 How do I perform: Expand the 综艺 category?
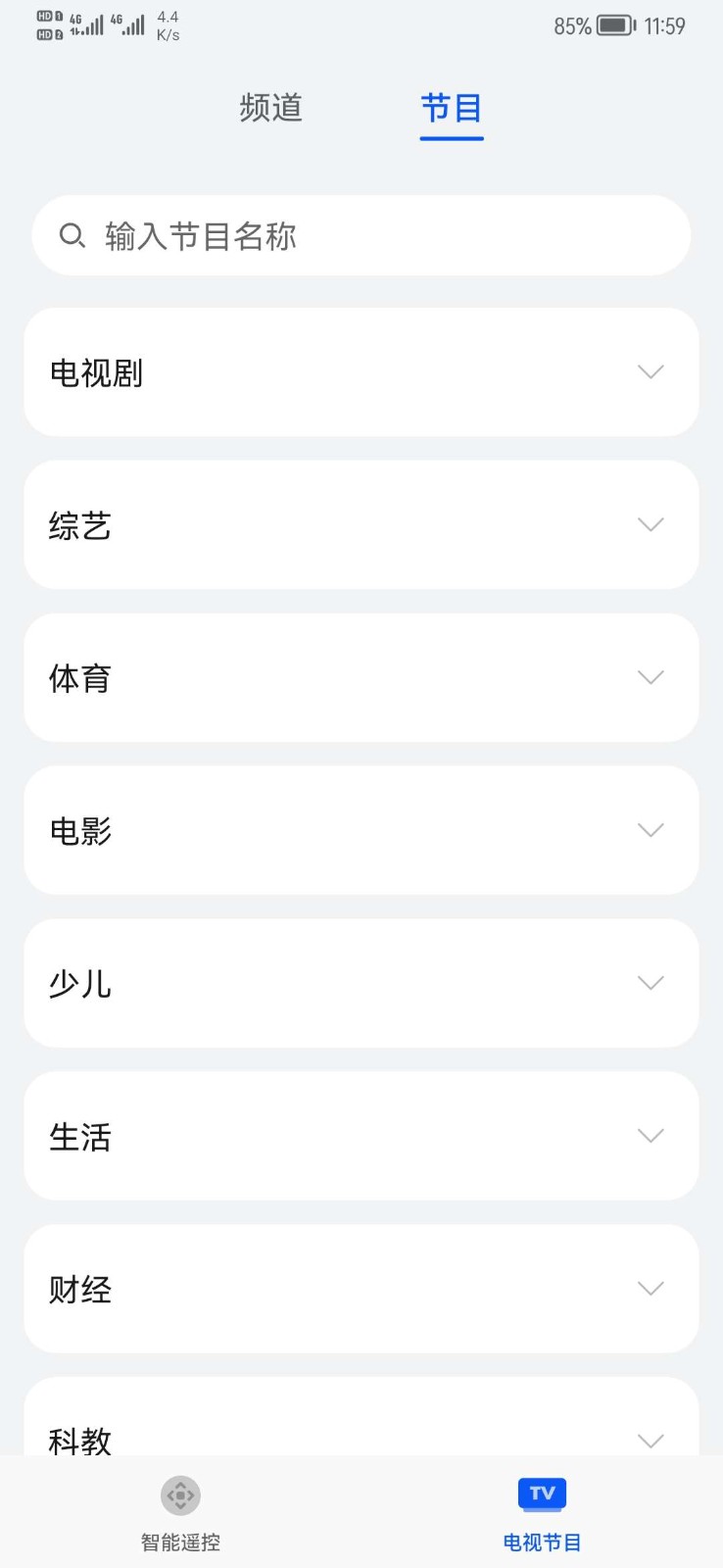[x=361, y=525]
